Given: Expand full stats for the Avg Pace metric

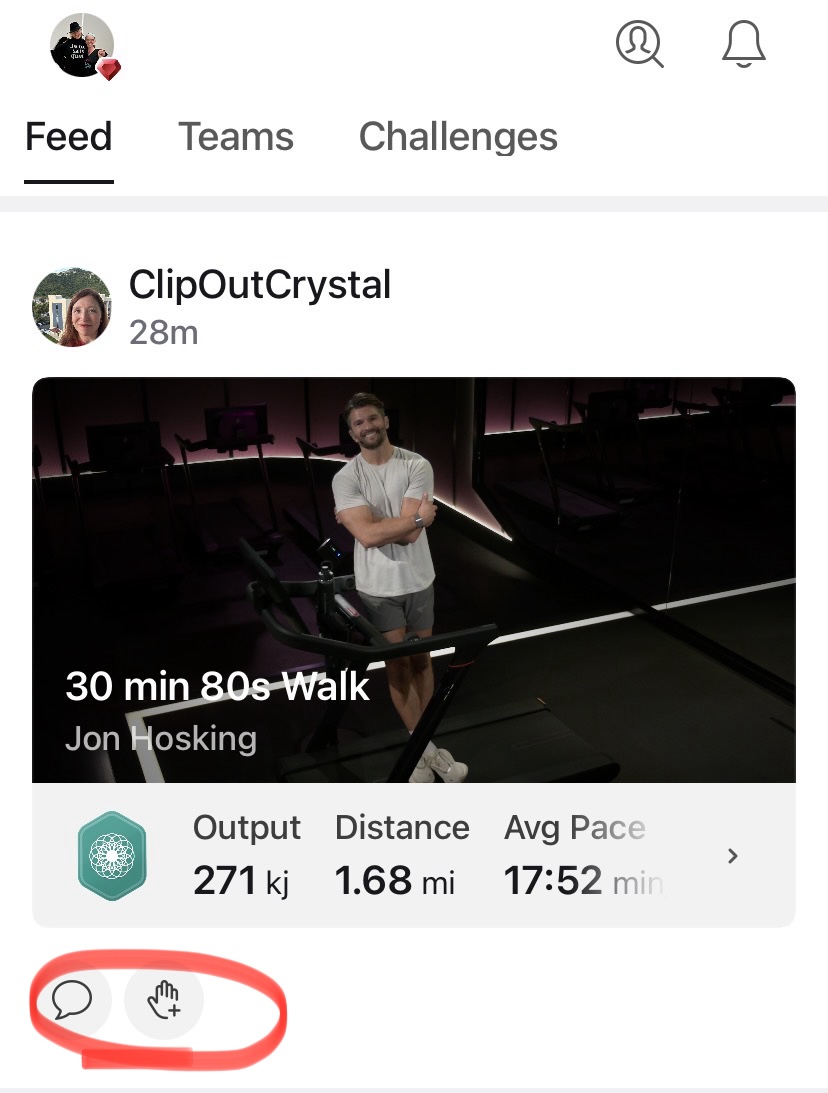Looking at the screenshot, I should click(x=575, y=855).
